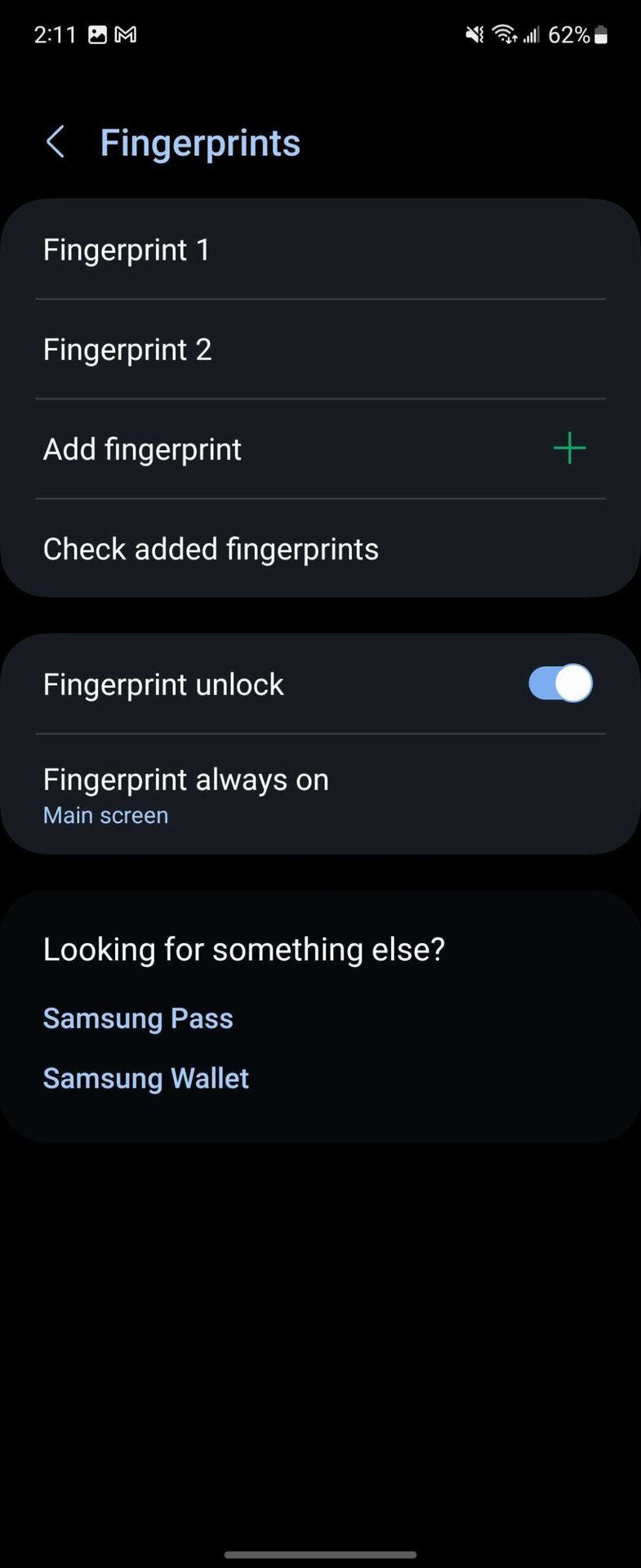
Task: Go back from Fingerprints screen
Action: pos(55,142)
